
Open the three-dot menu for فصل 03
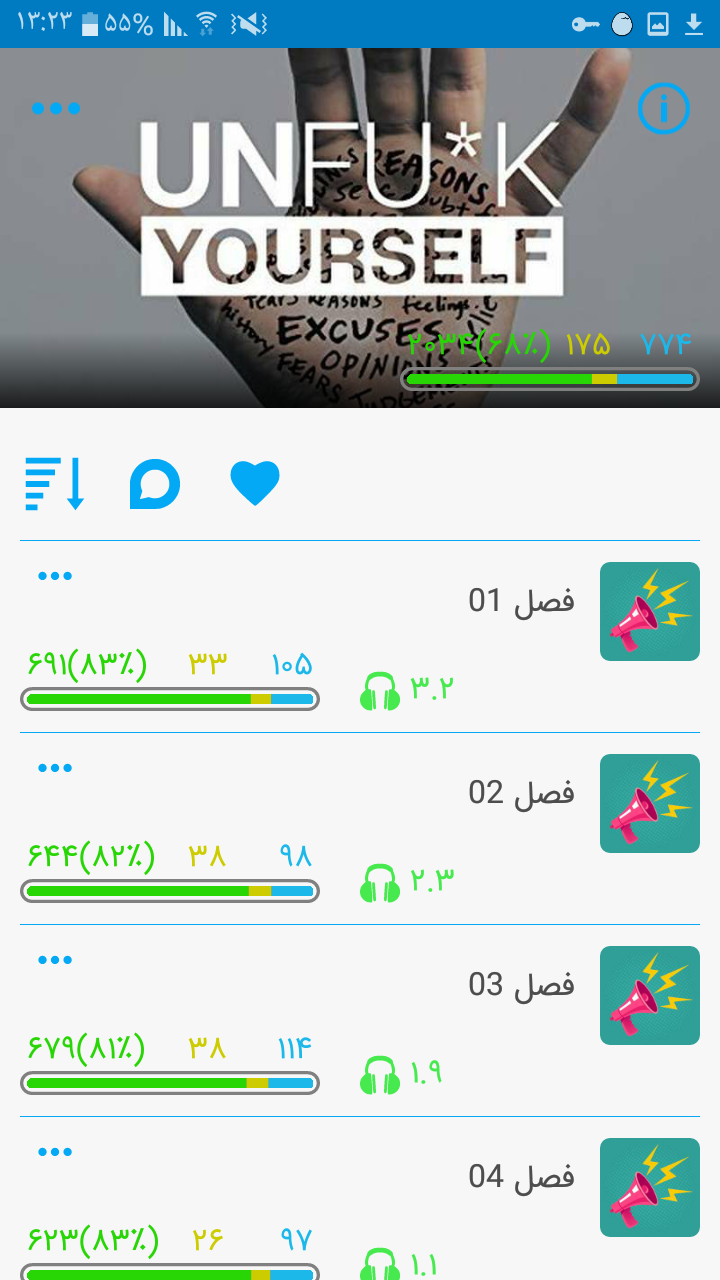pyautogui.click(x=55, y=960)
